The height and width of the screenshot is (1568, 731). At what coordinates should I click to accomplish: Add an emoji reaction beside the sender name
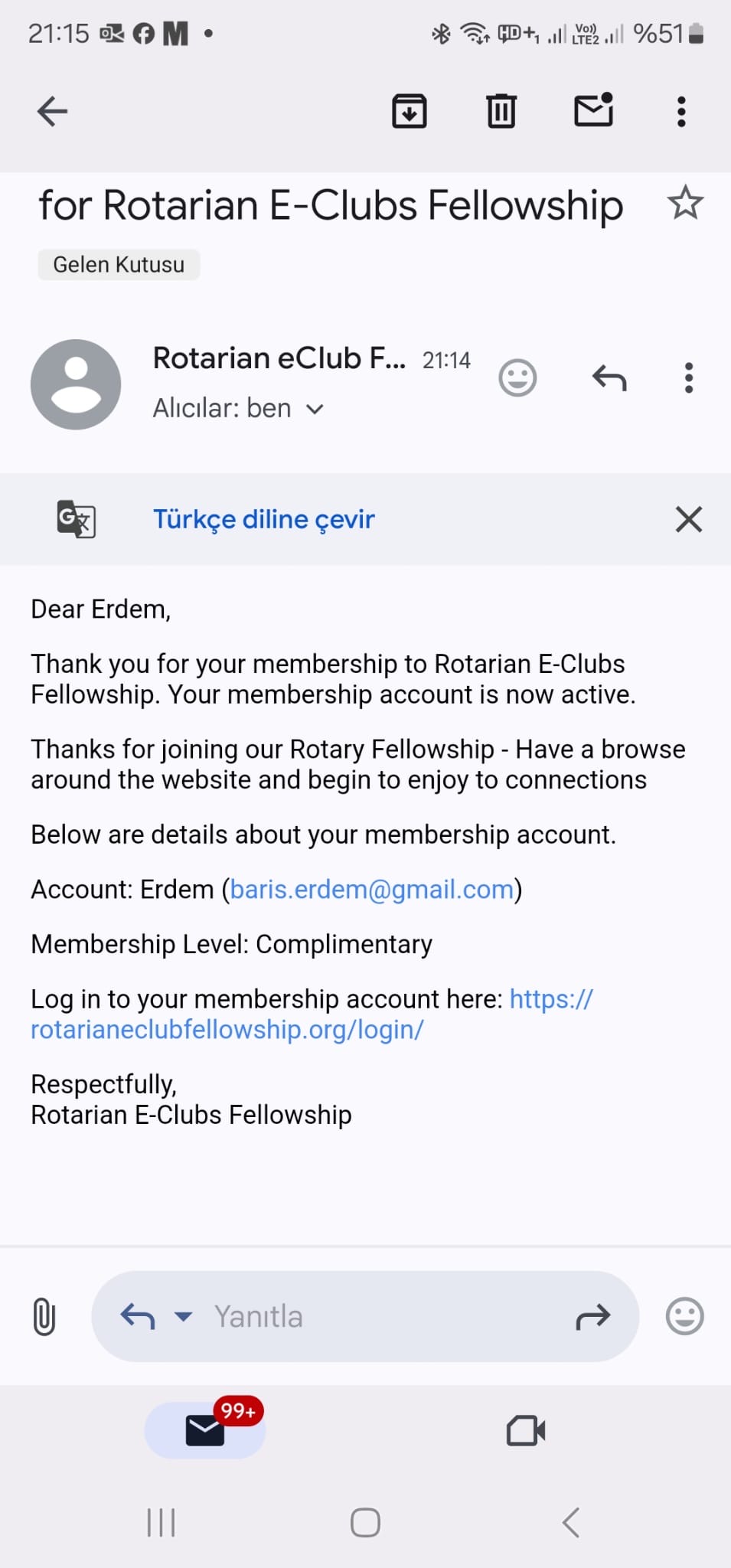[517, 377]
